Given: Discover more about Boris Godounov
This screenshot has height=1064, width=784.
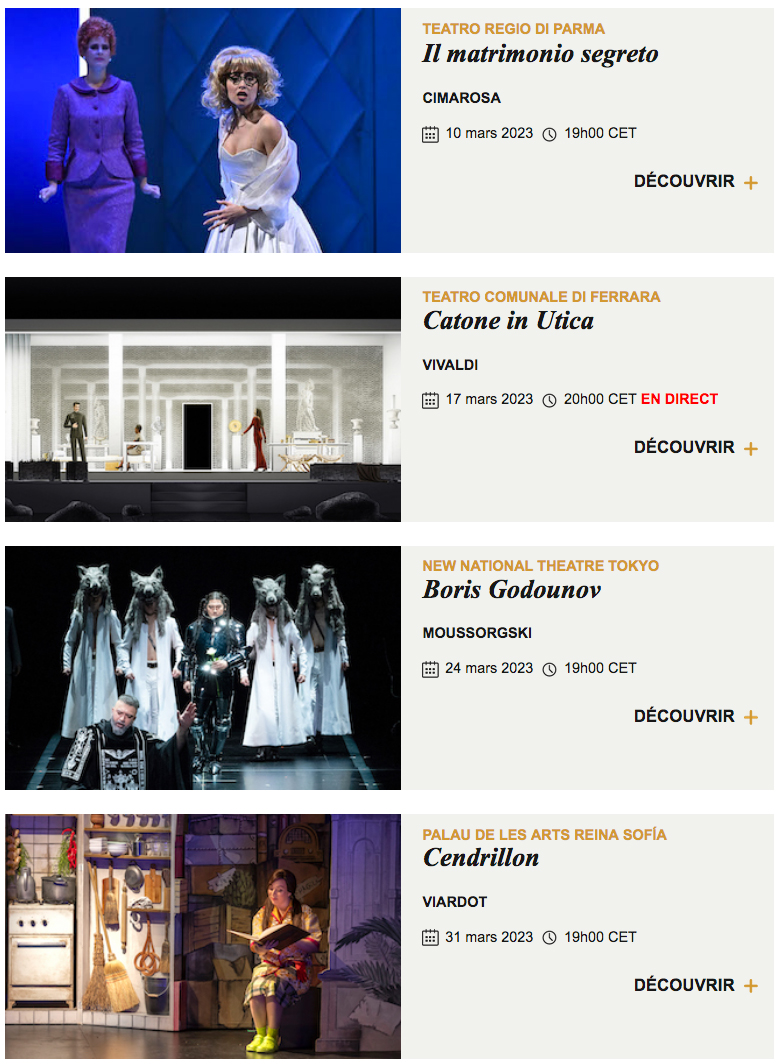Looking at the screenshot, I should [x=695, y=716].
